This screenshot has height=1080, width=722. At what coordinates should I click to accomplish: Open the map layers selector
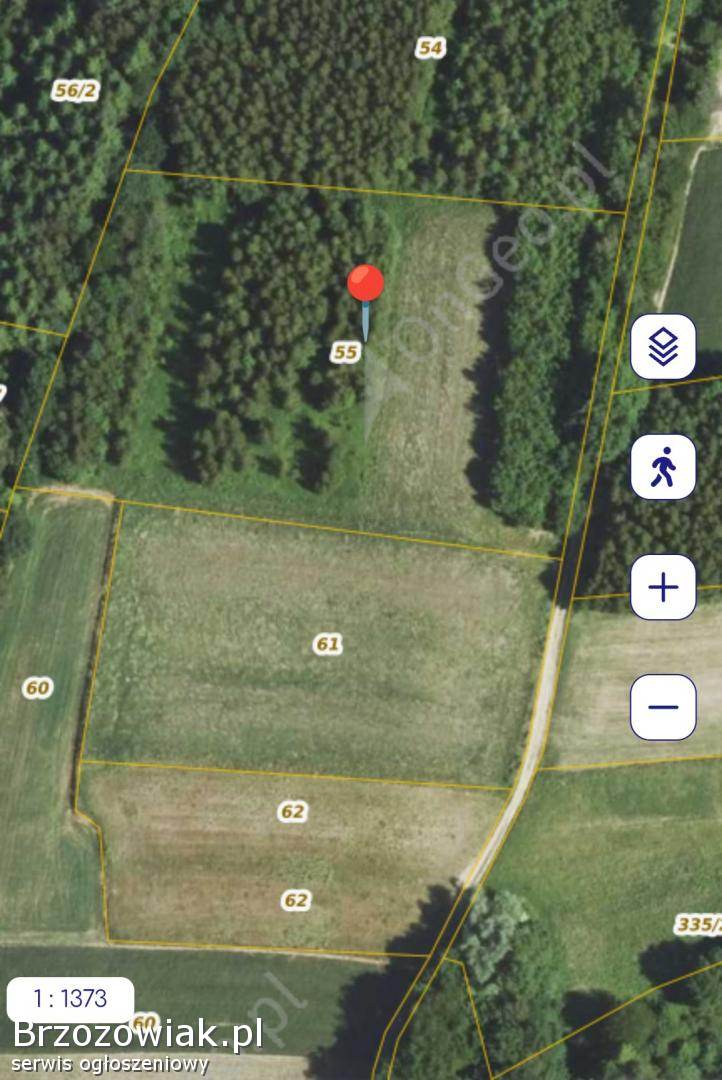pyautogui.click(x=663, y=347)
